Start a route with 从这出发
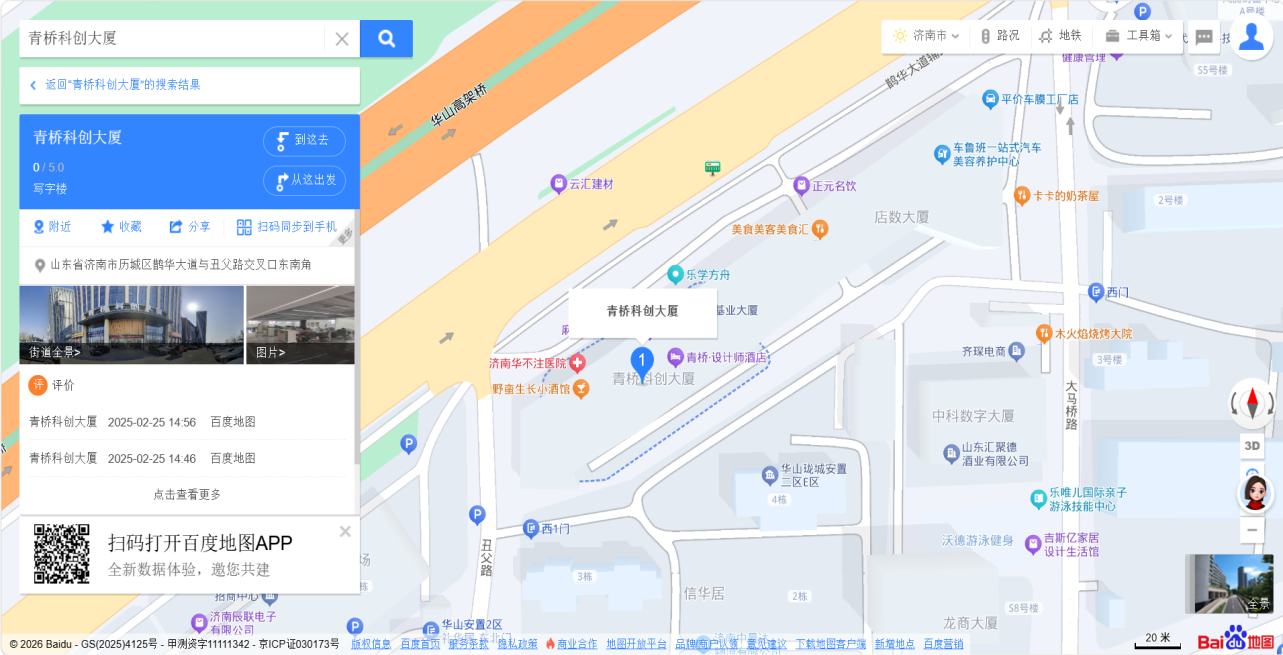The height and width of the screenshot is (655, 1283). pyautogui.click(x=304, y=180)
